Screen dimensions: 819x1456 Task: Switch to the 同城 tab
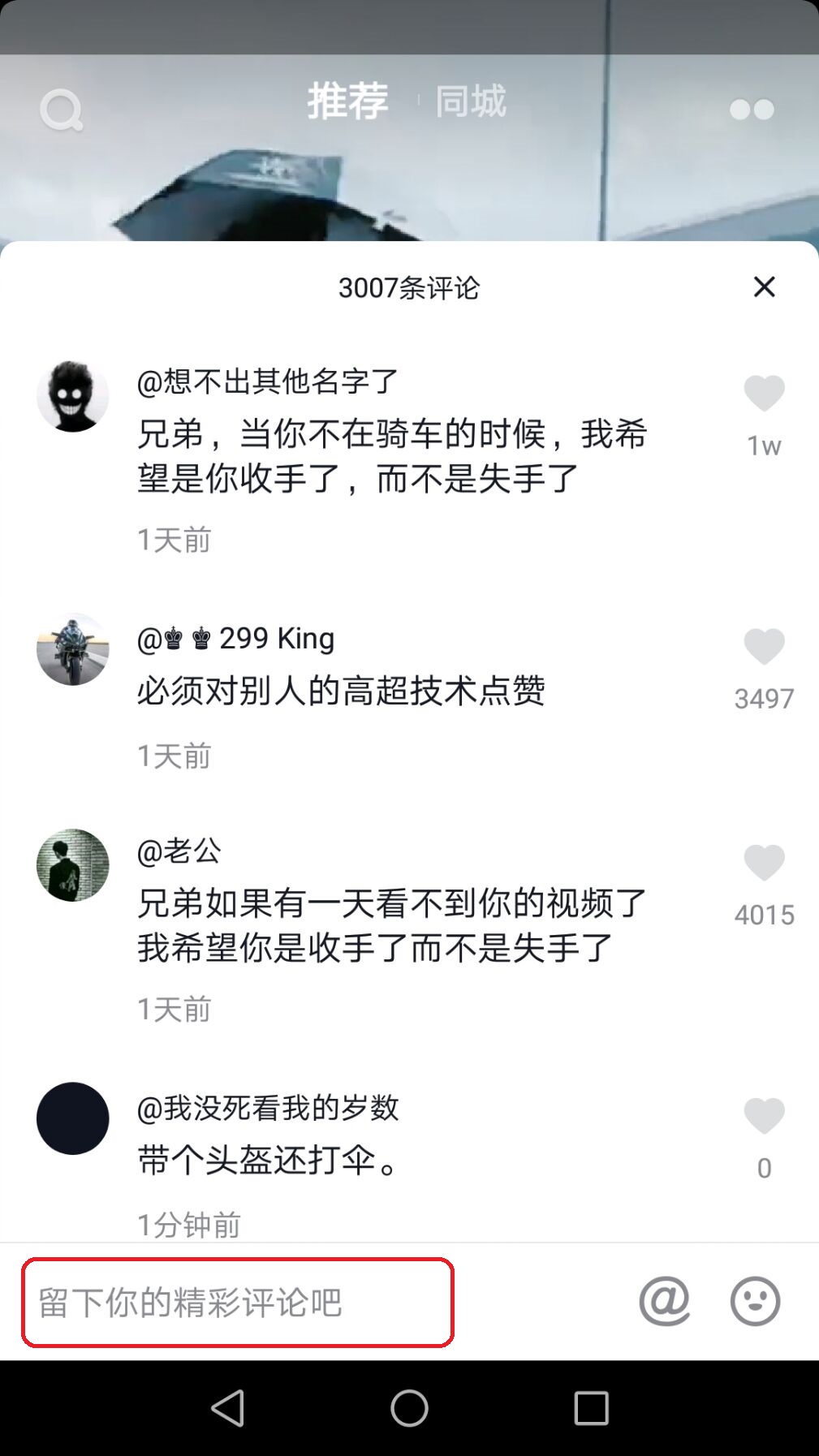470,102
